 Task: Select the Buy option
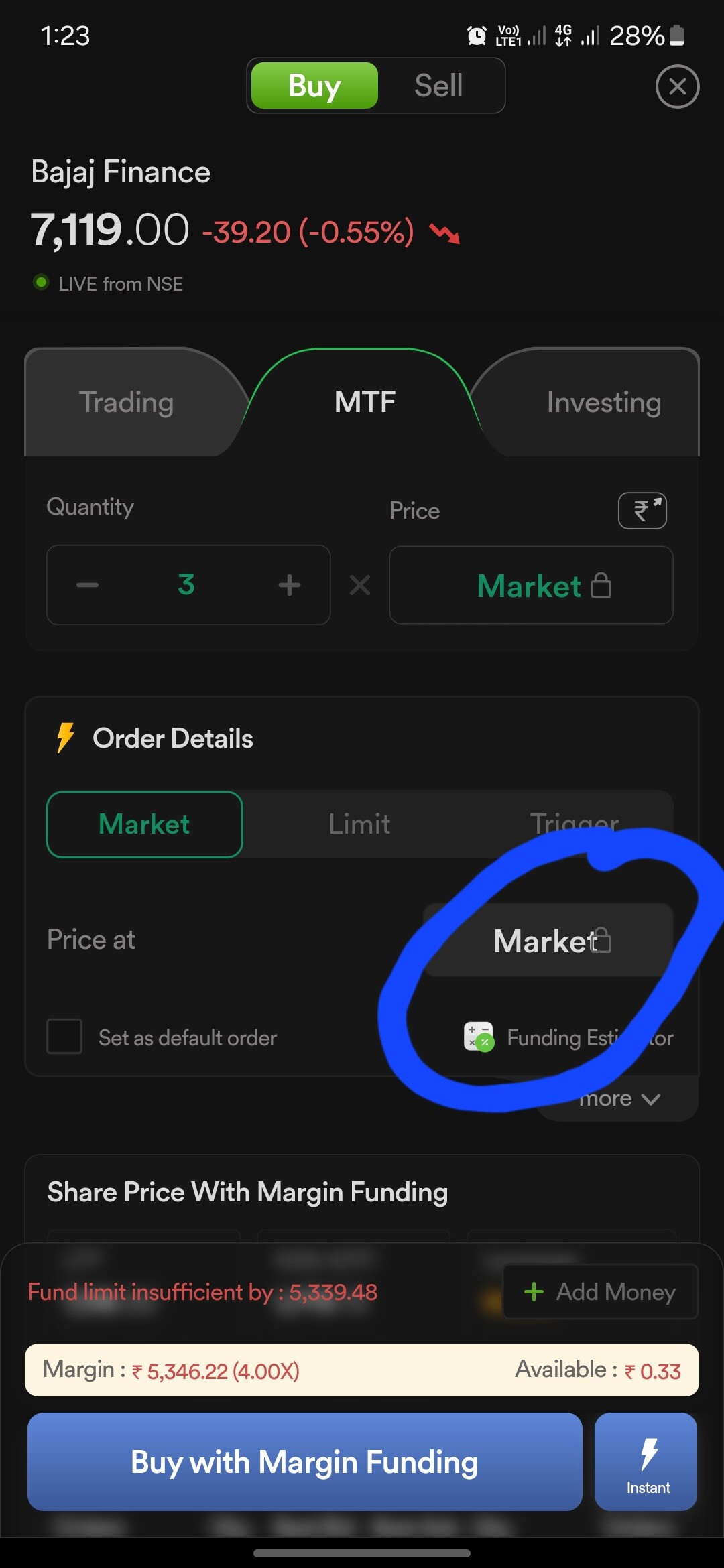click(314, 86)
